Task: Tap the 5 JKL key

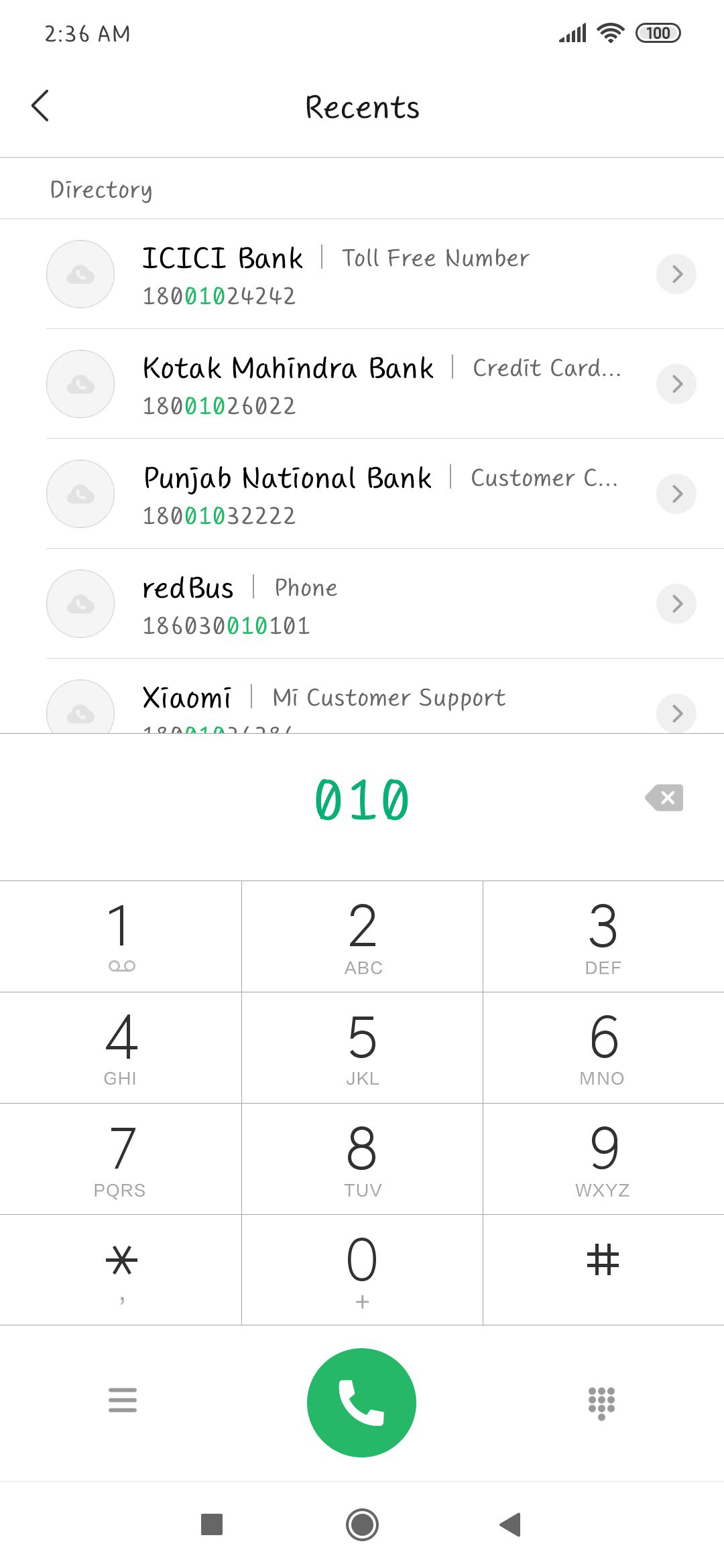Action: click(362, 1048)
